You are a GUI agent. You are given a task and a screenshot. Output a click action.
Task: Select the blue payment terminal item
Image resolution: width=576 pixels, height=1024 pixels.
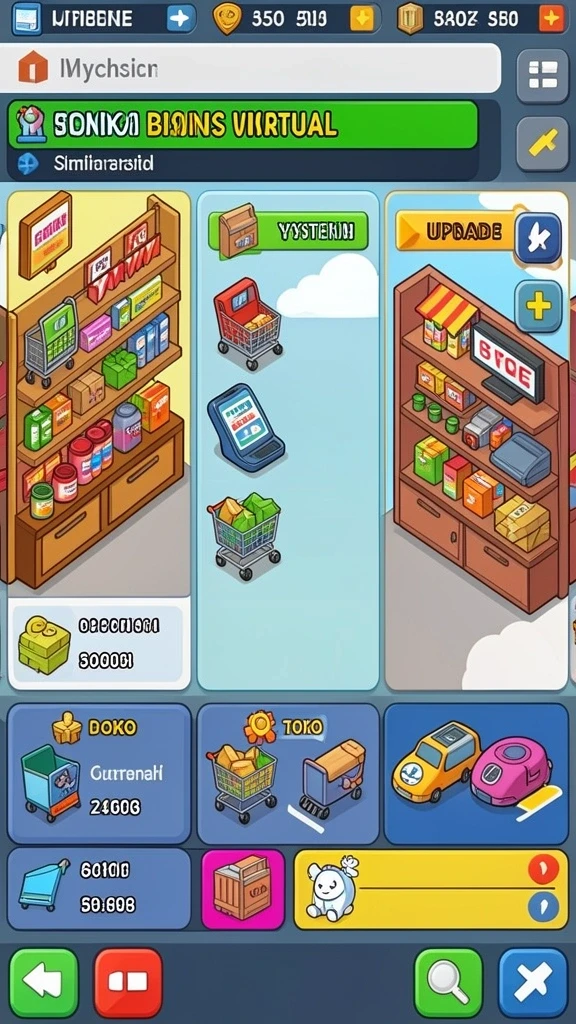[x=243, y=428]
